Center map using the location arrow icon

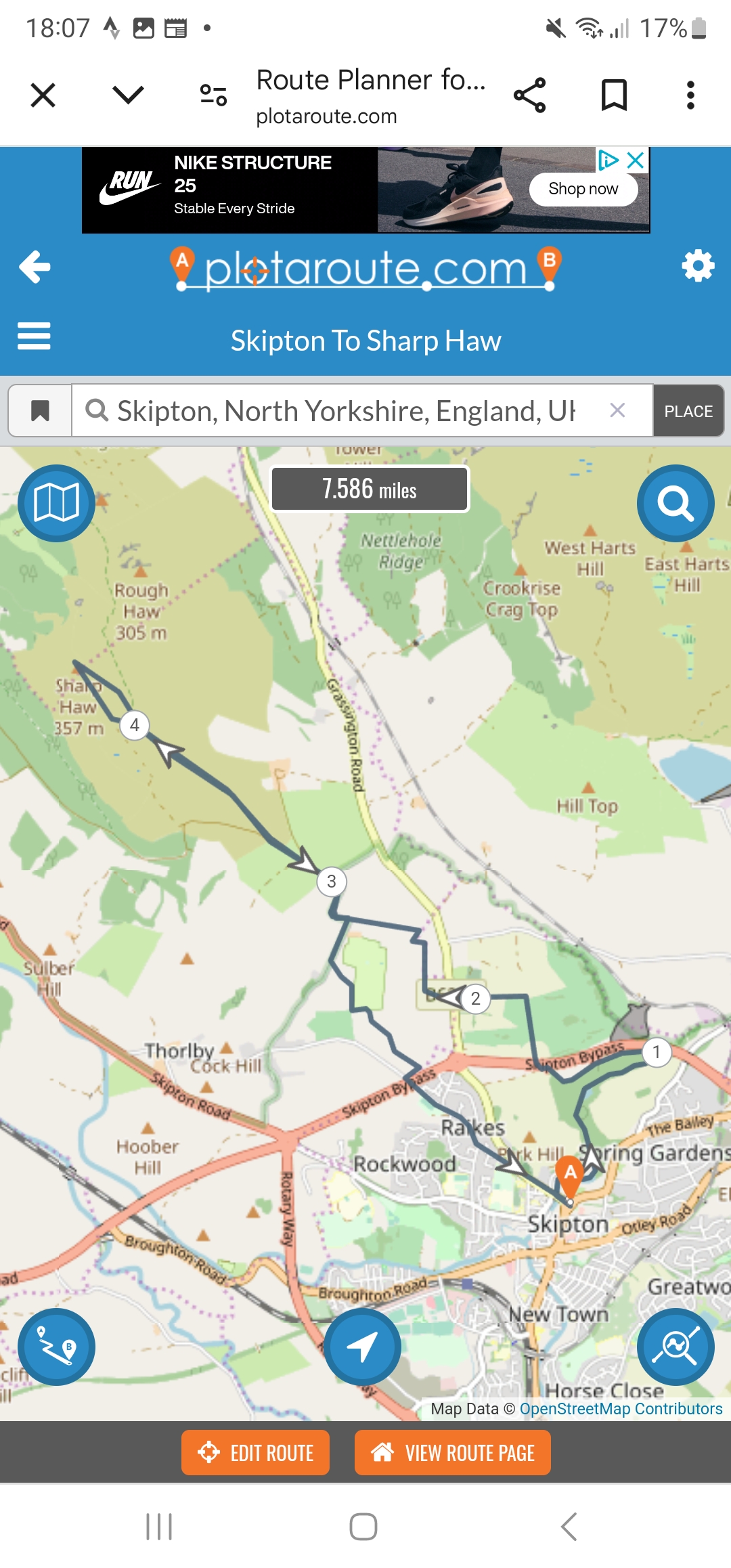click(362, 1346)
